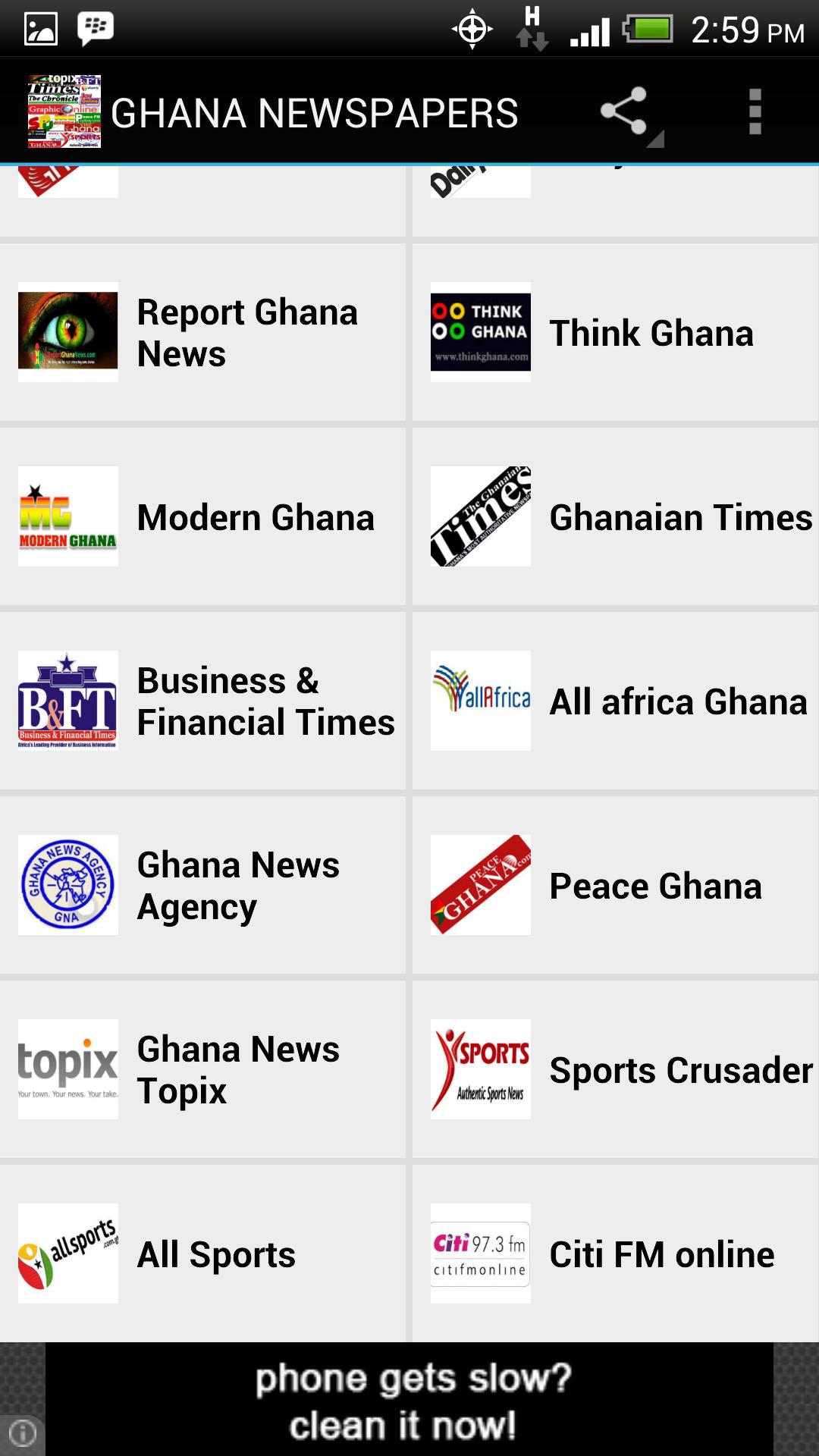Viewport: 819px width, 1456px height.
Task: Tap the Report Ghana News eye thumbnail
Action: [67, 331]
